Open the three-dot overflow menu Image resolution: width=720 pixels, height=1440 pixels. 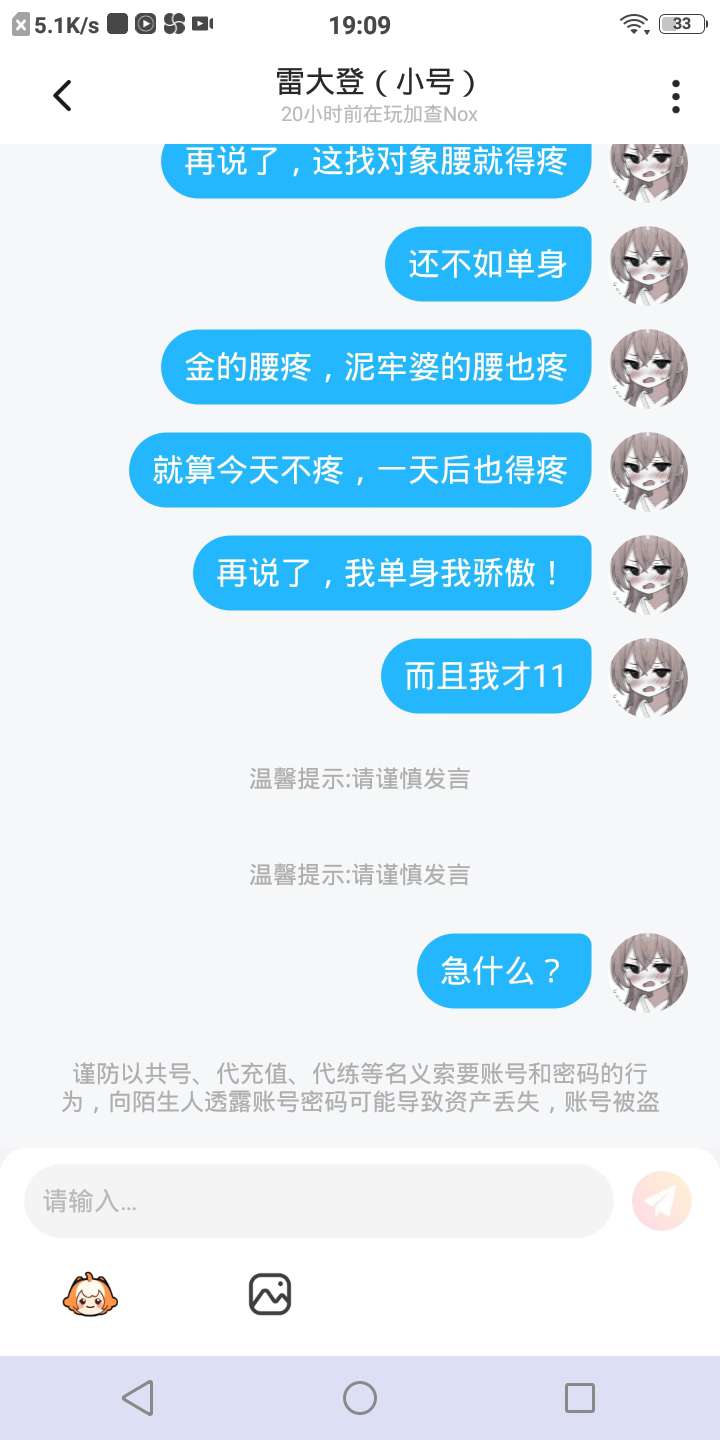click(x=676, y=96)
